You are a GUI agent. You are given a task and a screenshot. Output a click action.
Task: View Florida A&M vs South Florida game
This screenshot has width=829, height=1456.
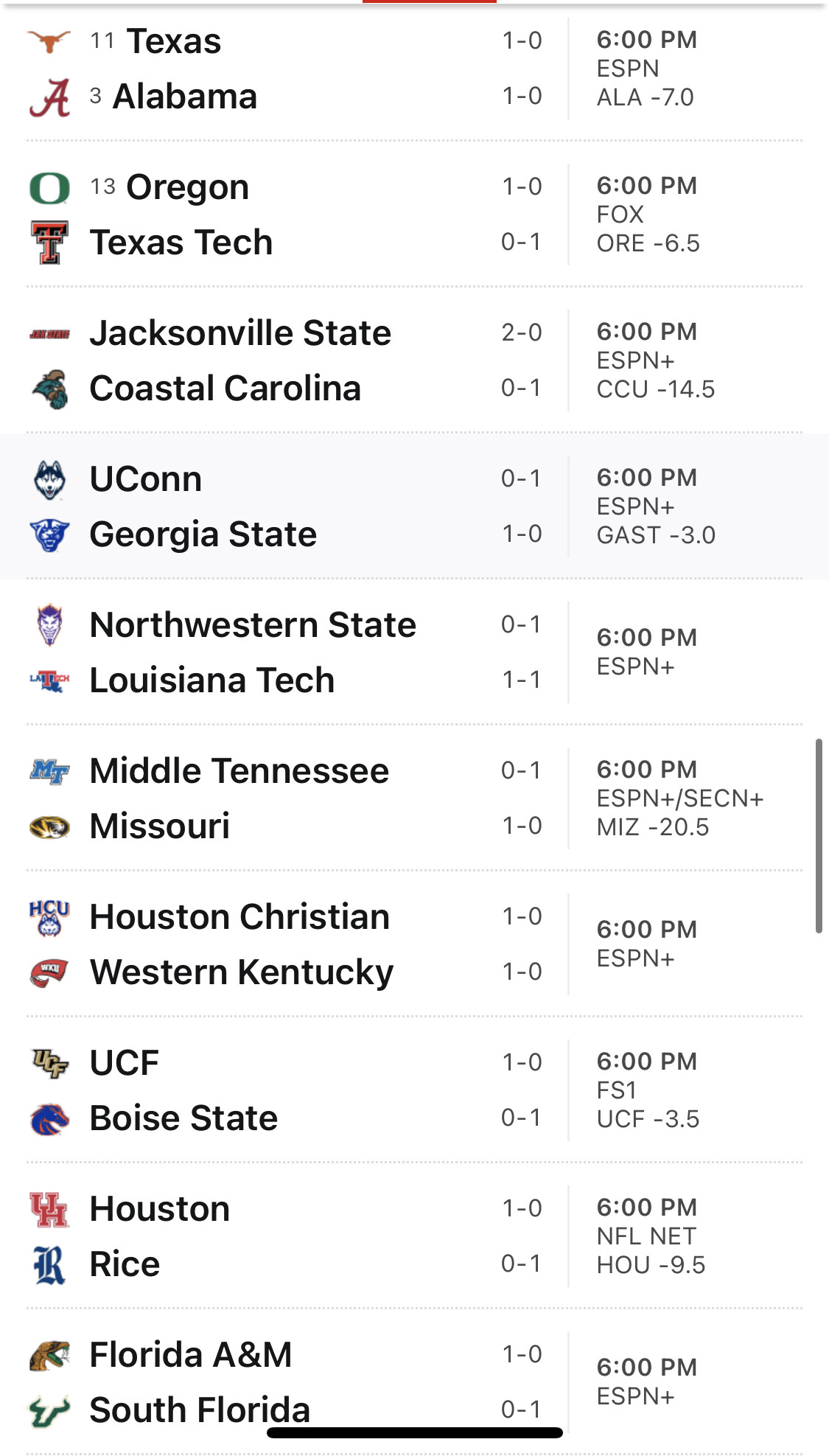414,1382
